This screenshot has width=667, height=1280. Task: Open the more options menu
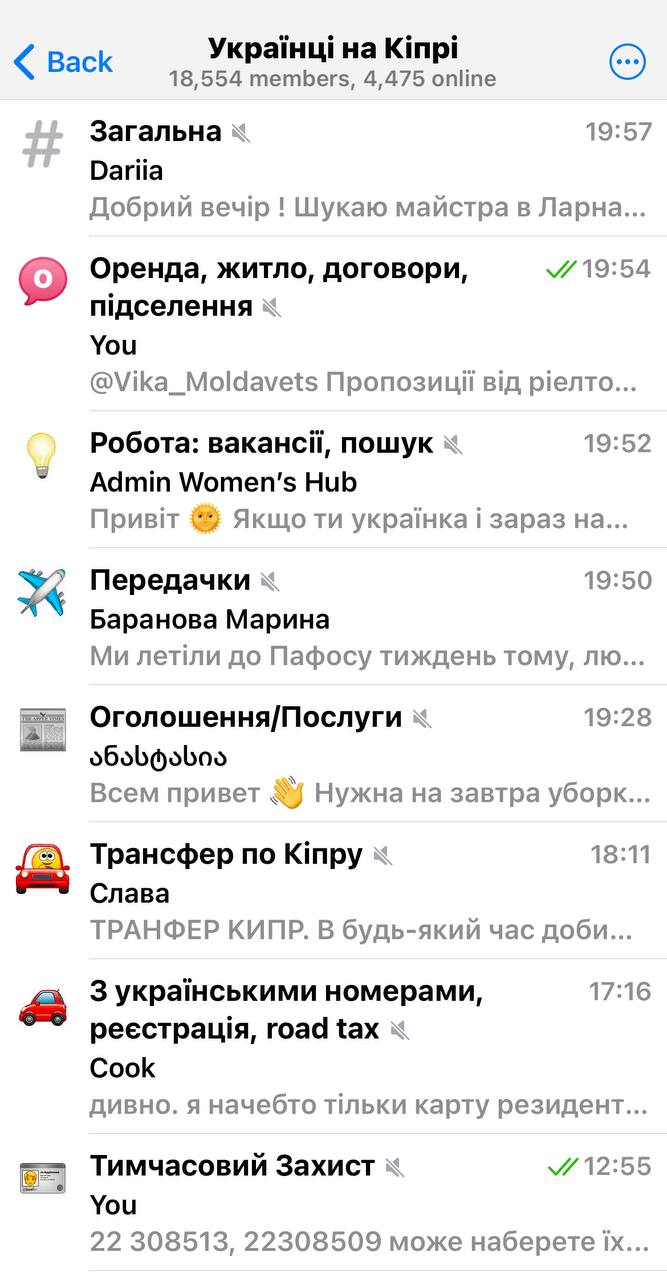coord(627,62)
